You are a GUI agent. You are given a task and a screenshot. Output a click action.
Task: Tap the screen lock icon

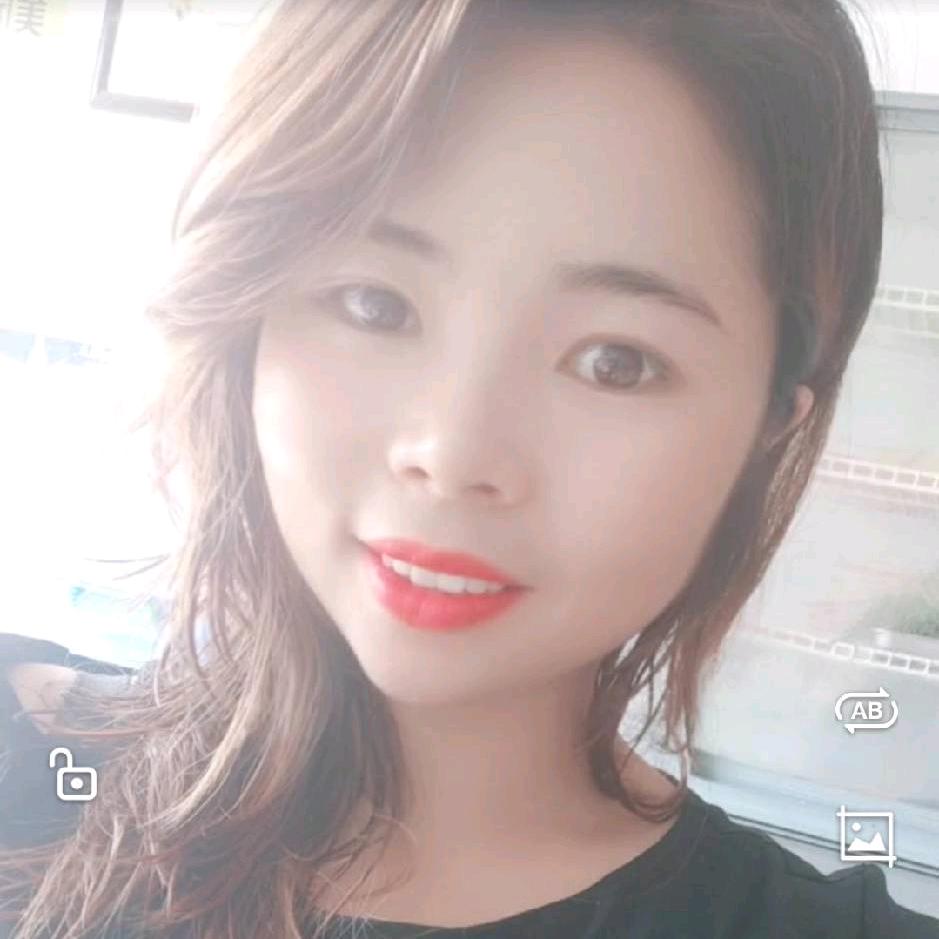pos(74,775)
